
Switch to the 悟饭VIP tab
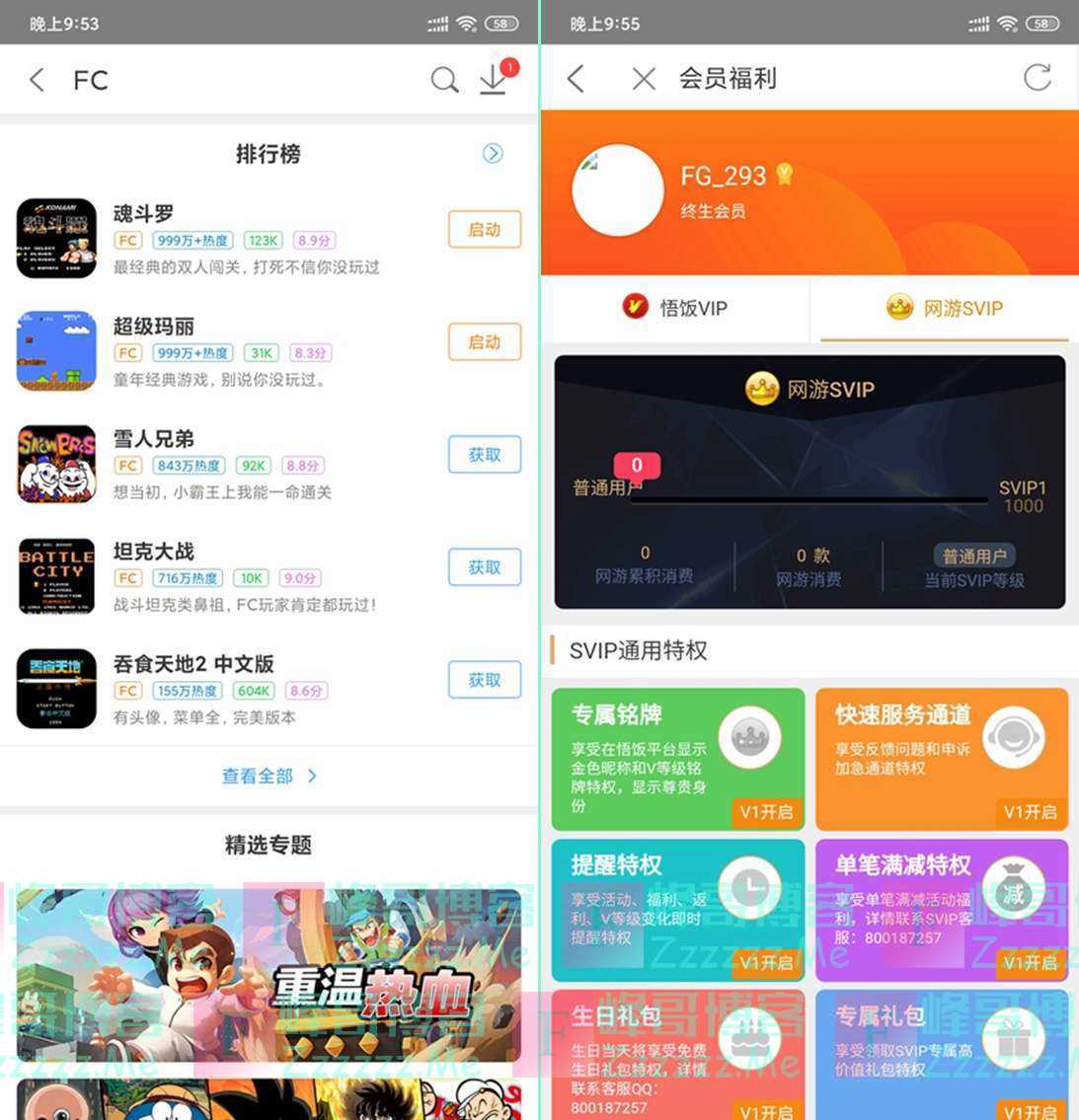[675, 308]
